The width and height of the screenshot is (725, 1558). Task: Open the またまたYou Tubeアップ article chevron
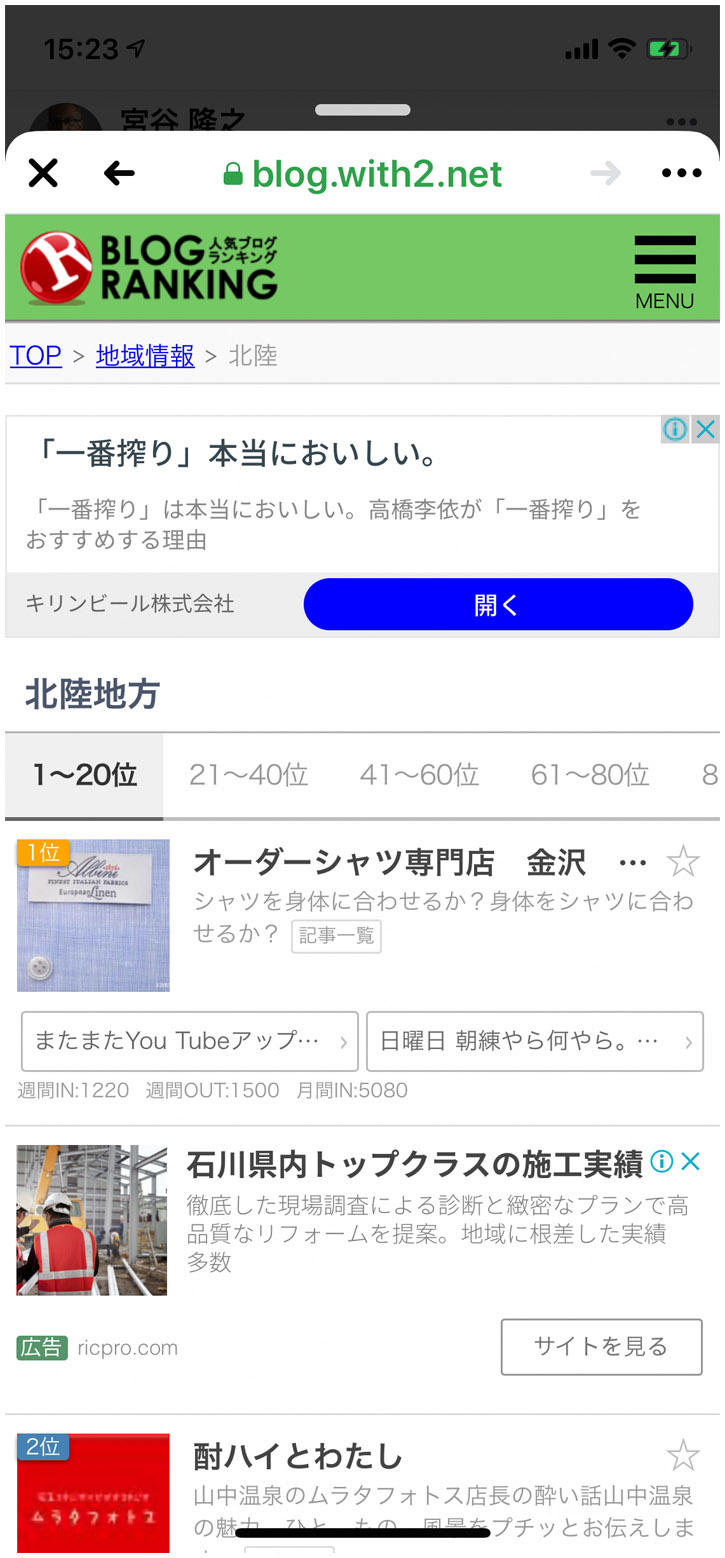click(344, 1042)
